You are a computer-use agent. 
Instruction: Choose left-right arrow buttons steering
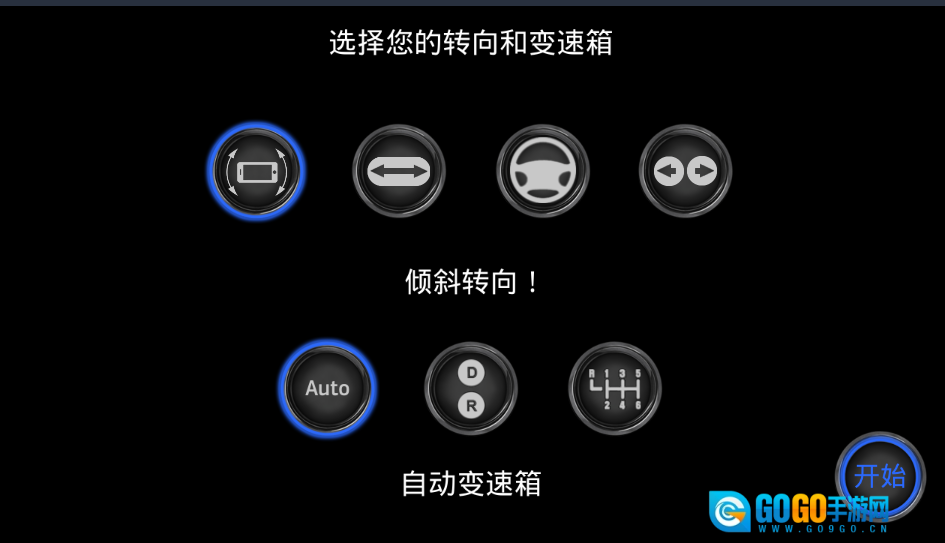(x=686, y=171)
